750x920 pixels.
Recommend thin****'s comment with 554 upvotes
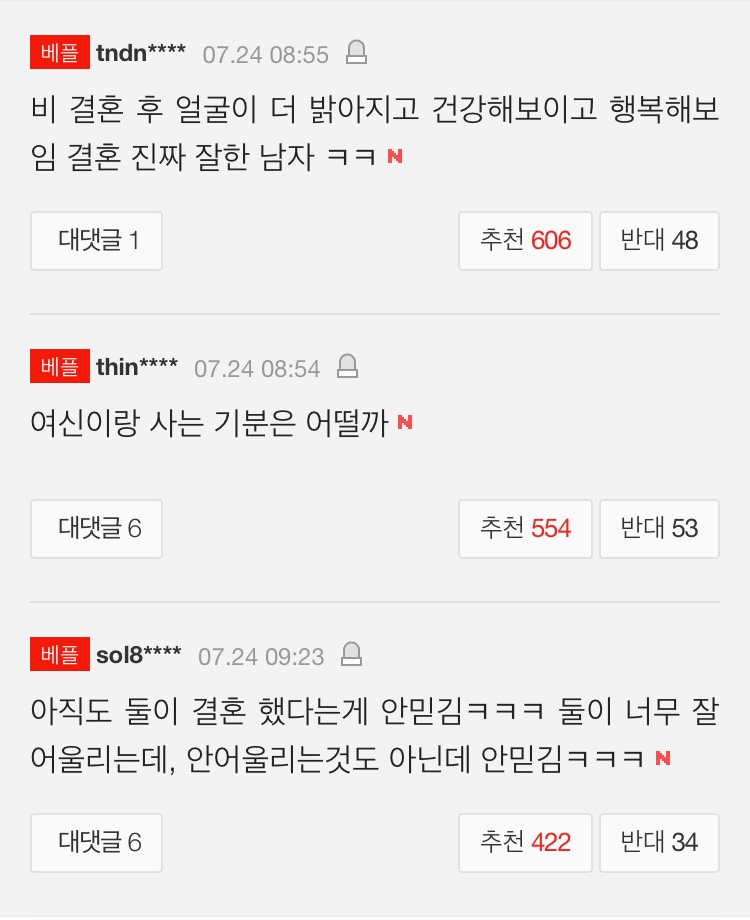(x=525, y=529)
